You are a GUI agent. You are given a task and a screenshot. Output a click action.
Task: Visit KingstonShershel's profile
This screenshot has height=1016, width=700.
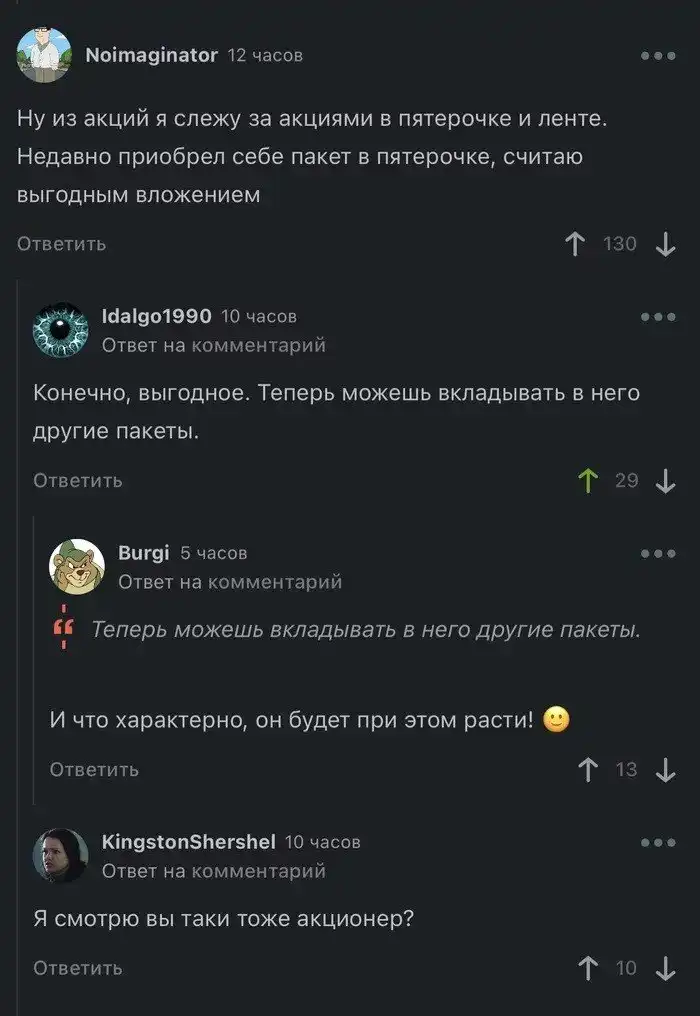(189, 842)
